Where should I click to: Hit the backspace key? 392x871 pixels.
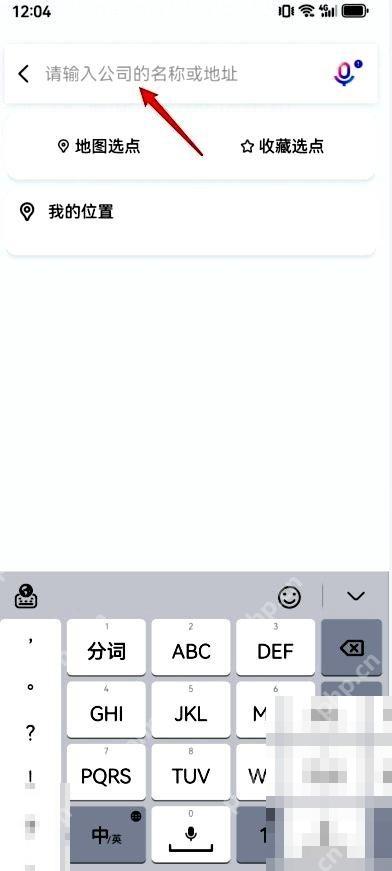(x=352, y=648)
